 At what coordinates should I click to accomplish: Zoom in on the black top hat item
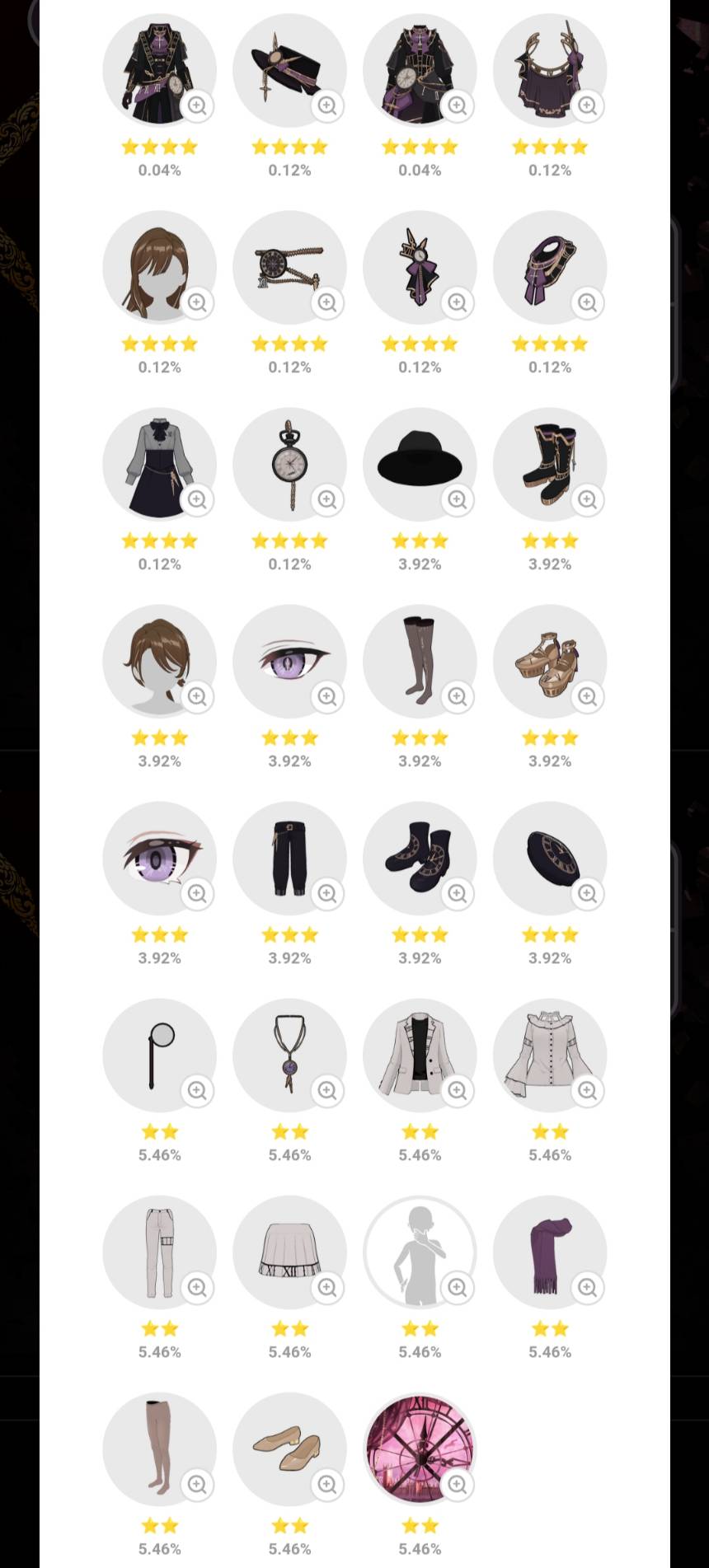[x=327, y=105]
